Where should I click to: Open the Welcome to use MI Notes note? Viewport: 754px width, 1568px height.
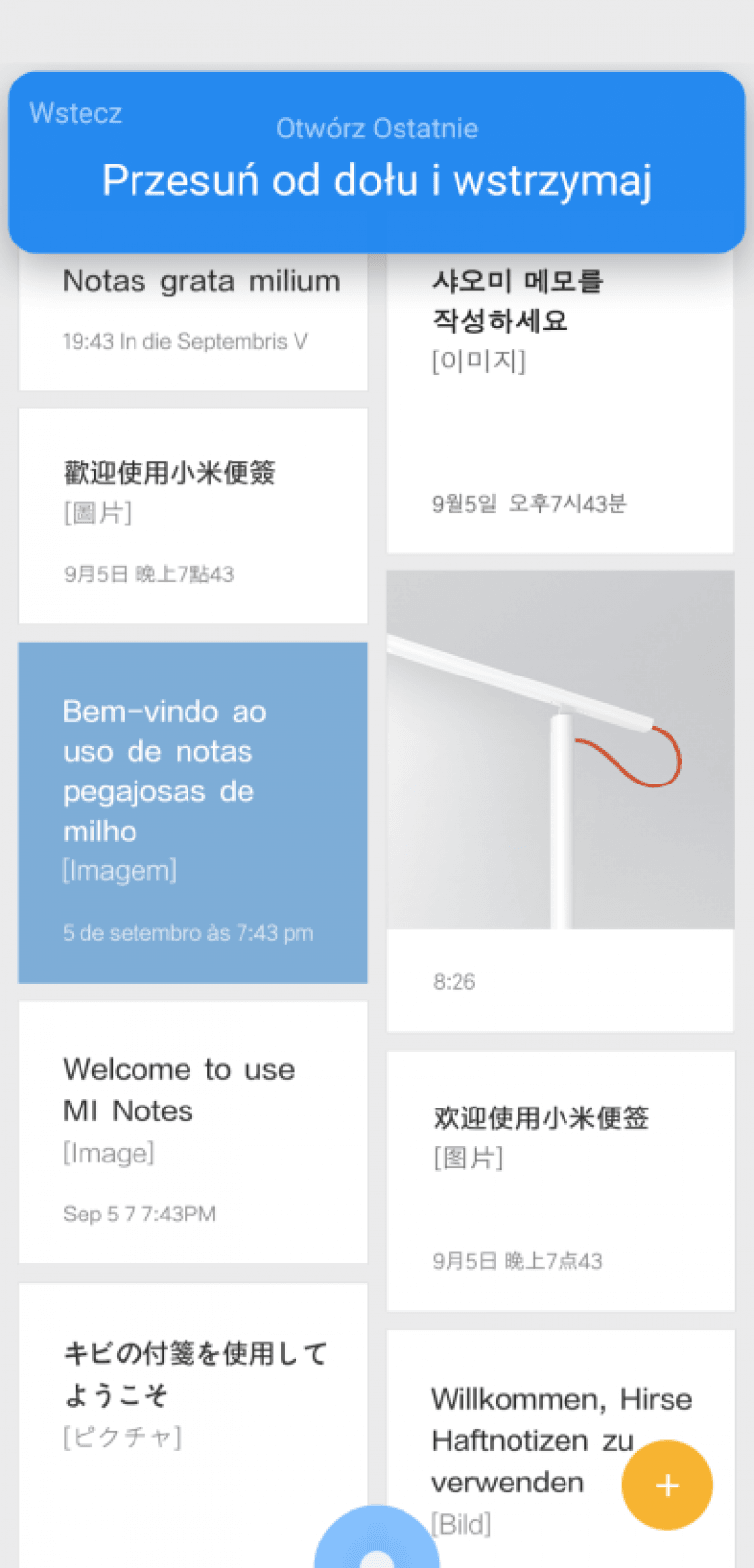pyautogui.click(x=192, y=1132)
